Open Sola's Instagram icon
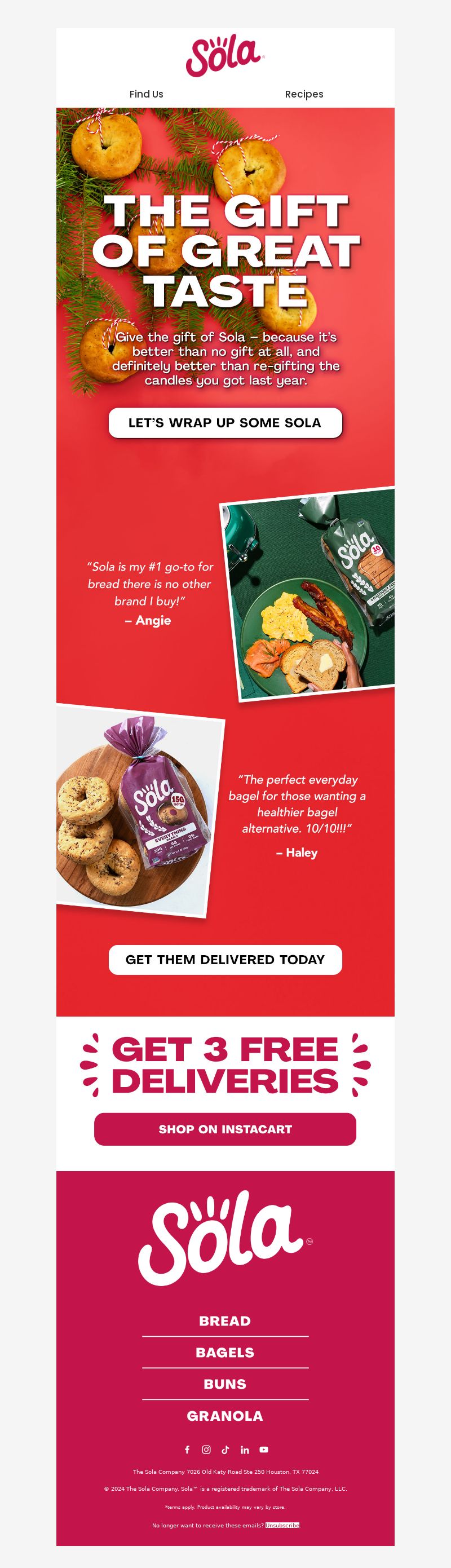451x1568 pixels. [x=206, y=1449]
